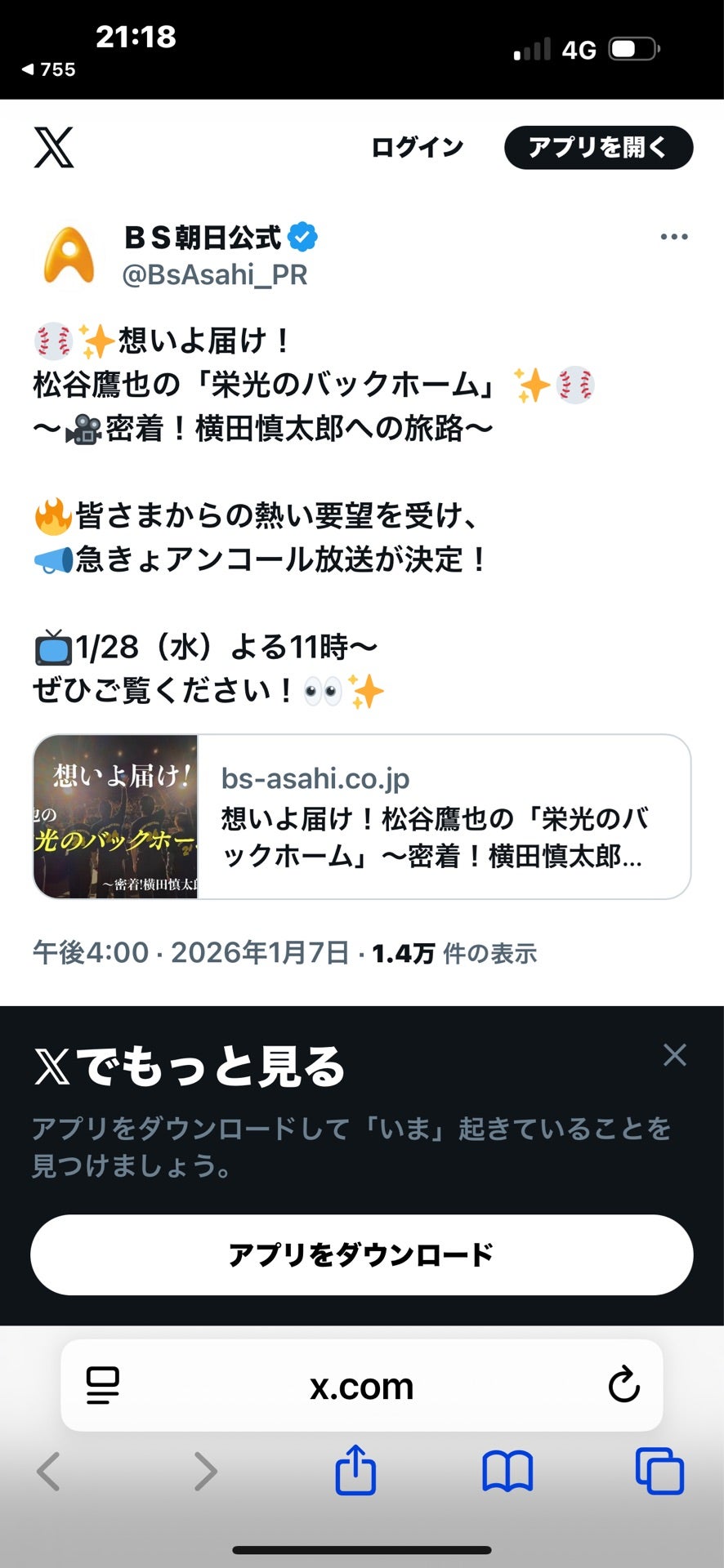Tap the link preview thumbnail image
The image size is (724, 1568).
point(115,818)
